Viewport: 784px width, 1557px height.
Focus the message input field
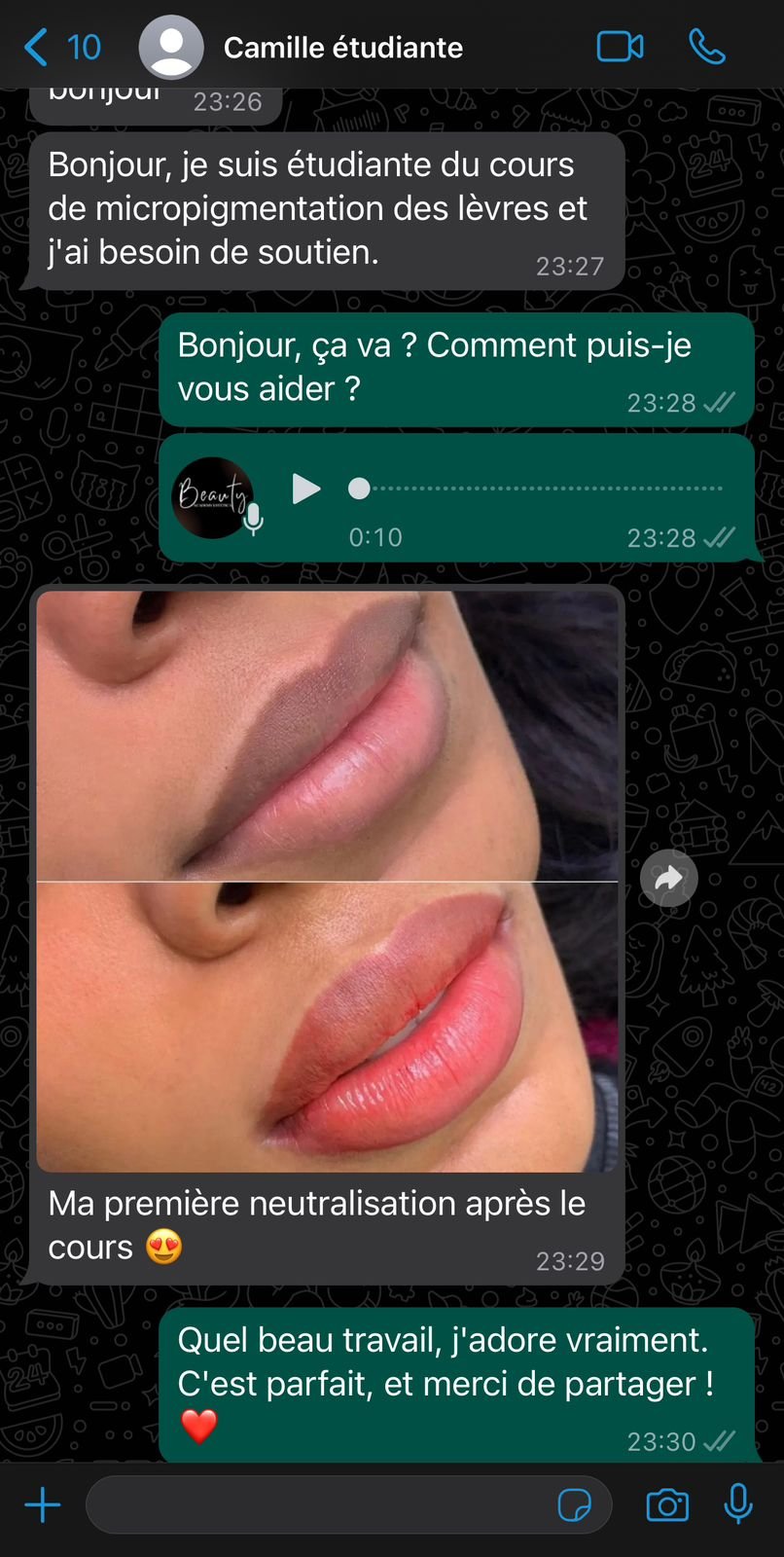(x=321, y=1505)
